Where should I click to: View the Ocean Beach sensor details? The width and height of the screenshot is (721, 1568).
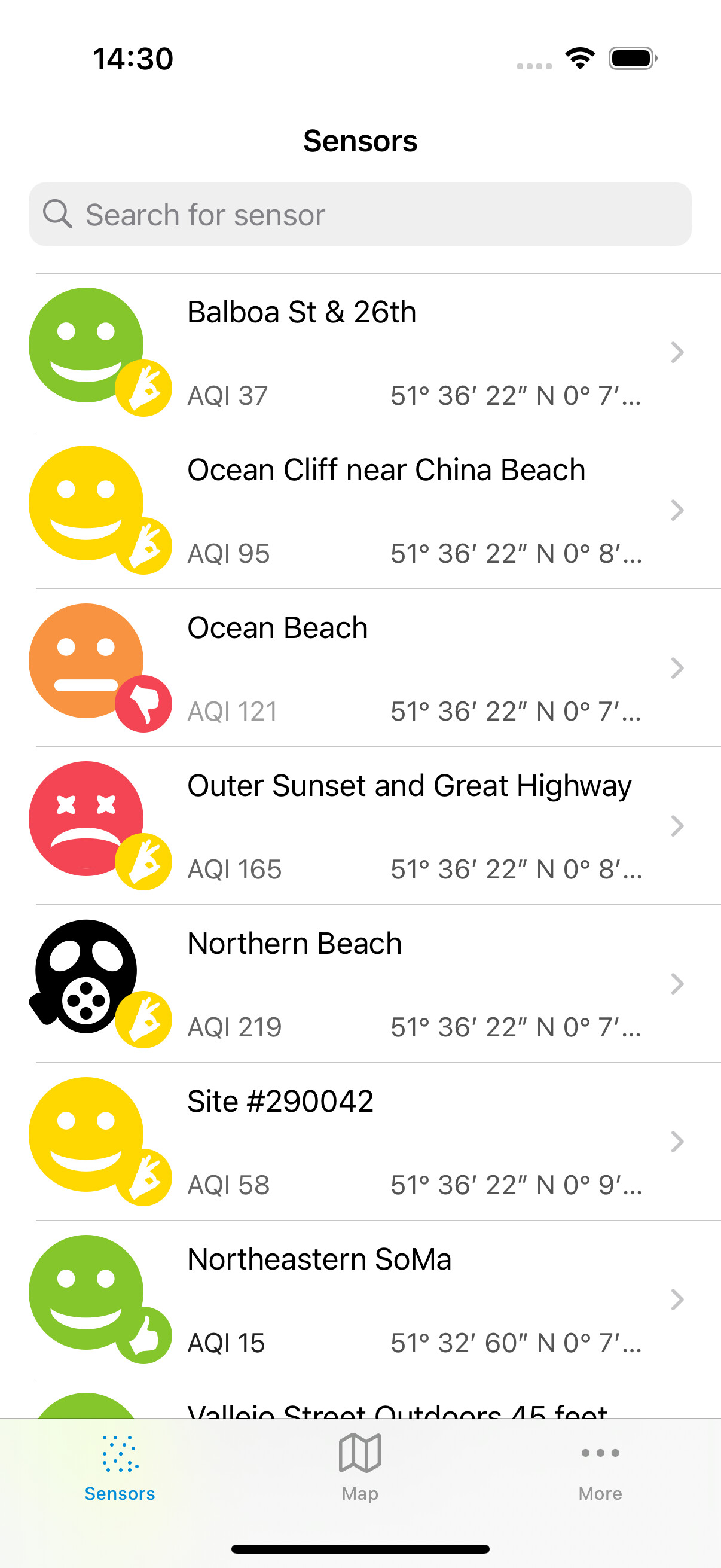point(360,668)
